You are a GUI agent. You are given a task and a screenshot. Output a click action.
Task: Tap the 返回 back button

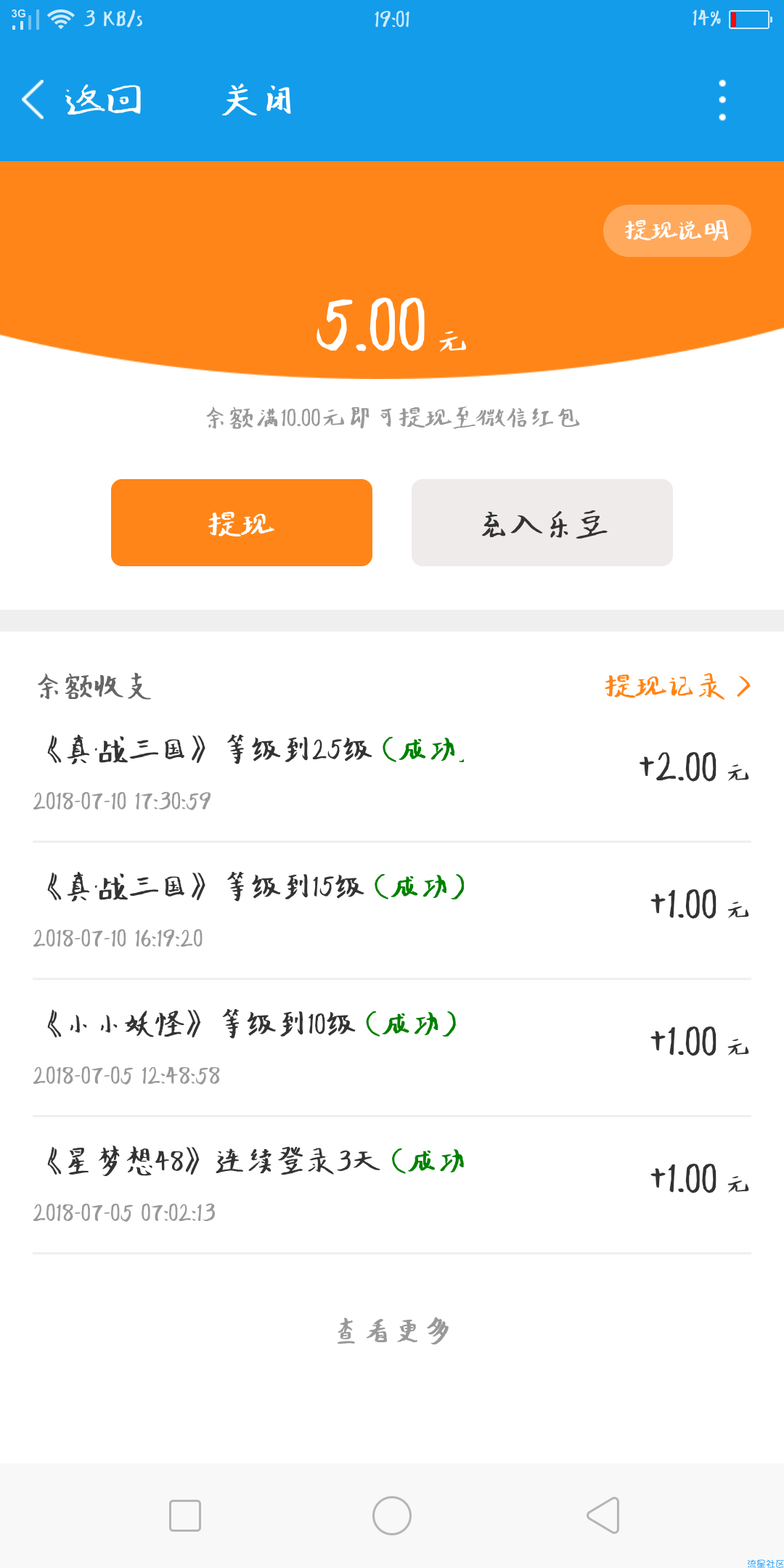point(81,99)
